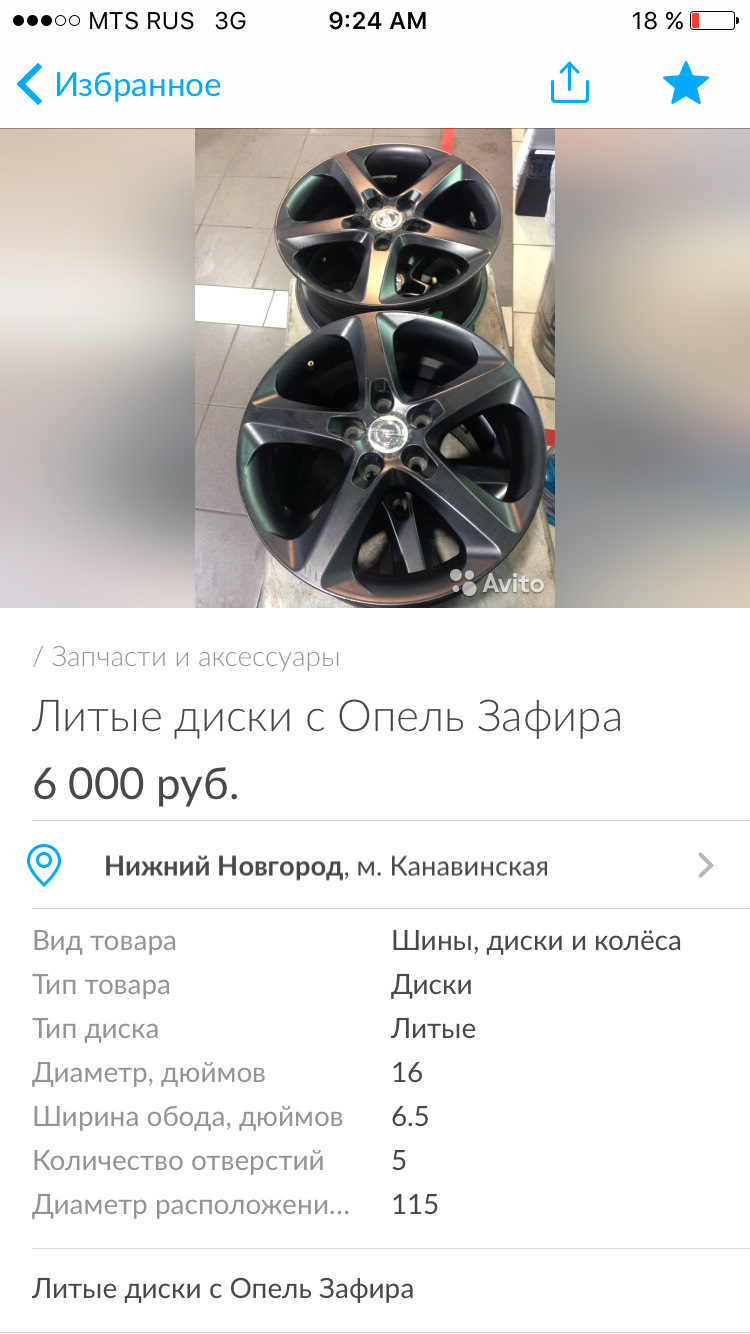Go back to Избранное list
This screenshot has height=1334, width=750.
[x=118, y=85]
